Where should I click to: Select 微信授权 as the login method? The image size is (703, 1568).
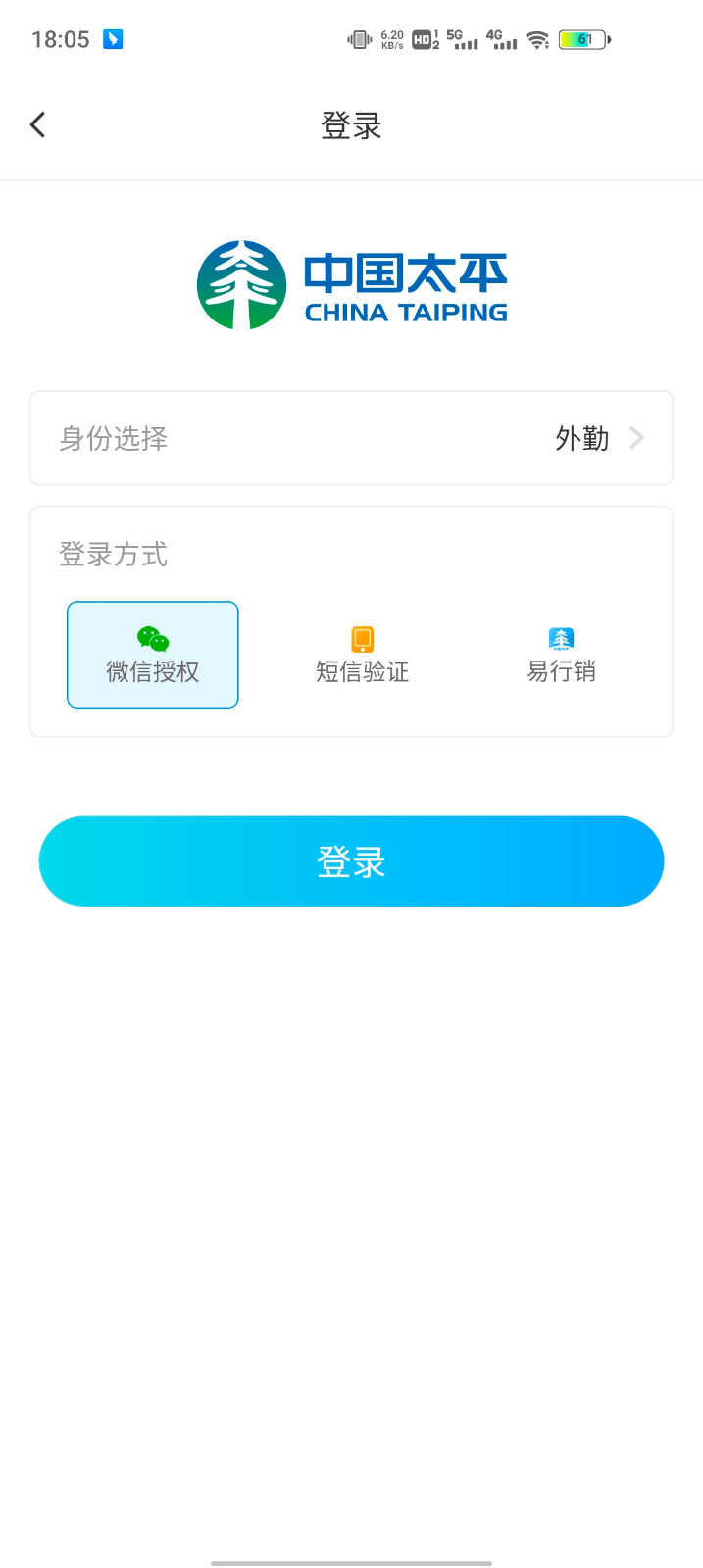[x=153, y=655]
